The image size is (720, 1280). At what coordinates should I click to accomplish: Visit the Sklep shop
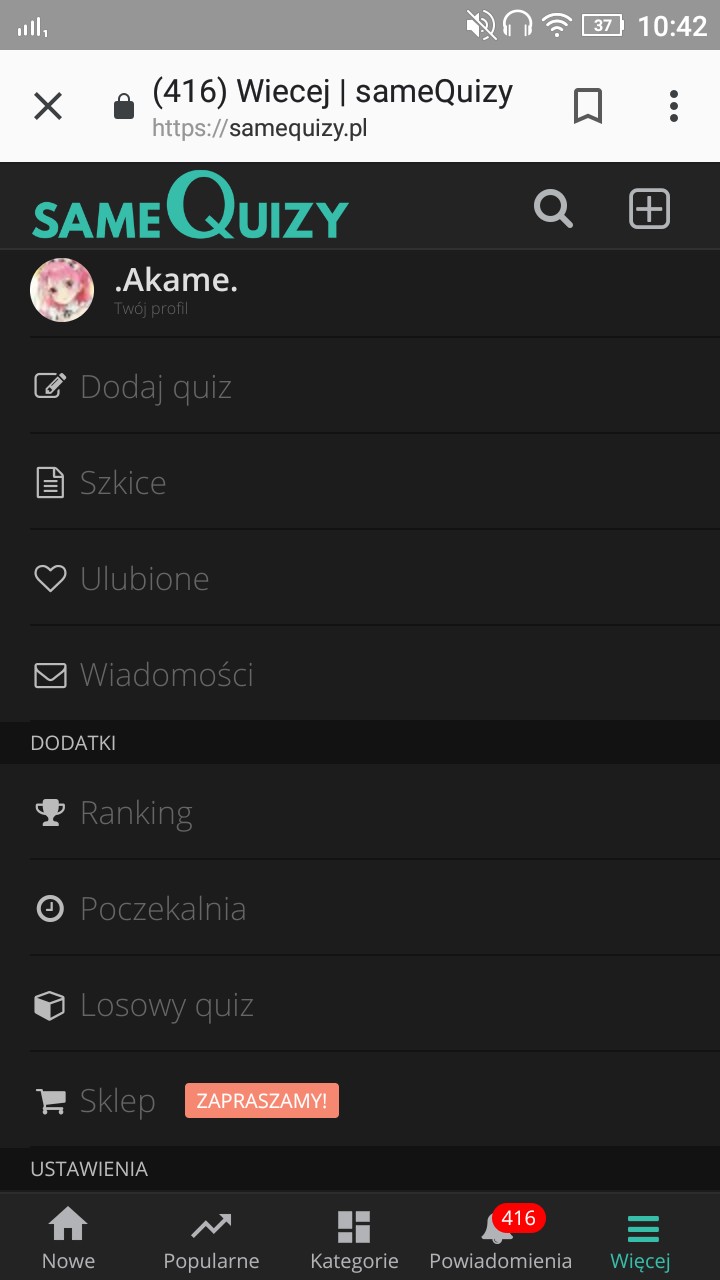117,1101
